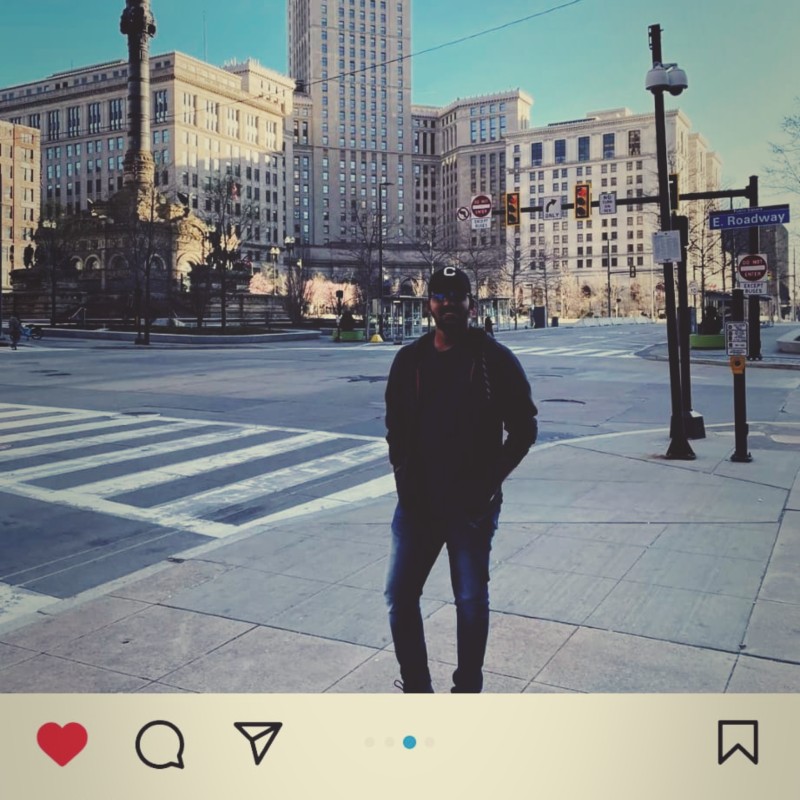Open comments with the speech bubble icon

(x=160, y=744)
